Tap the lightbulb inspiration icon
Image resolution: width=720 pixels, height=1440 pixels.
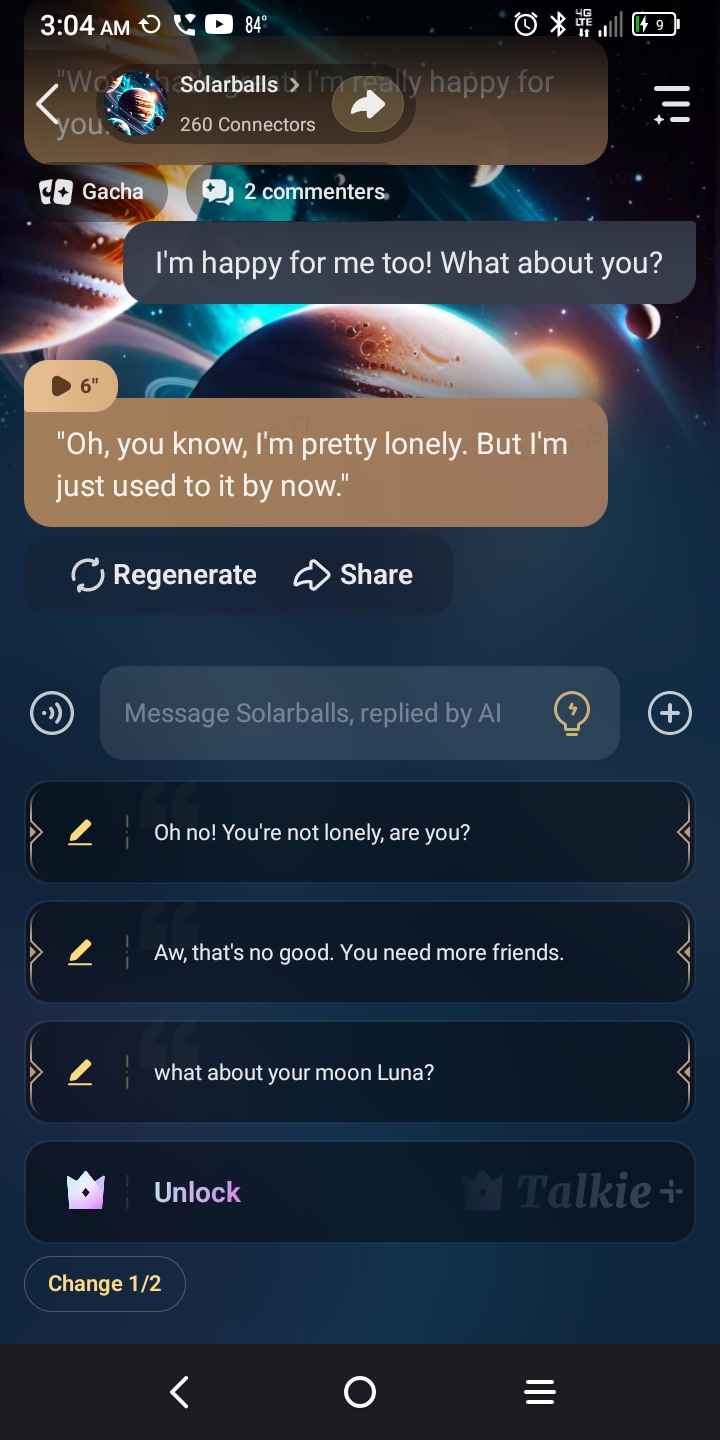pos(571,714)
